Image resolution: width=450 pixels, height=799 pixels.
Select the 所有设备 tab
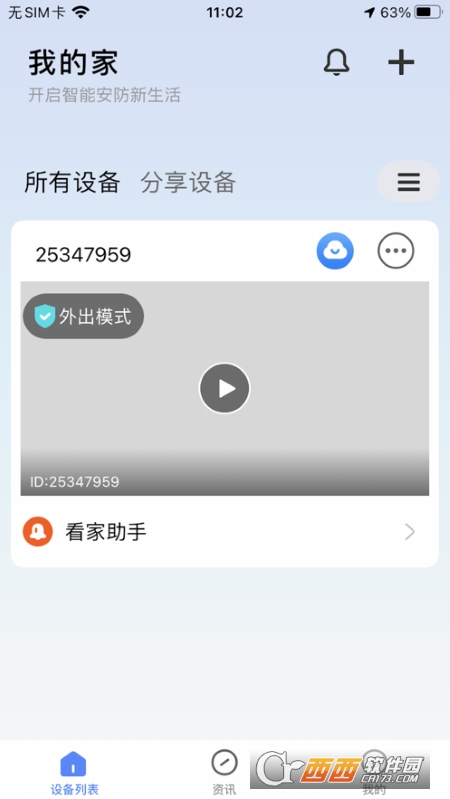(72, 182)
